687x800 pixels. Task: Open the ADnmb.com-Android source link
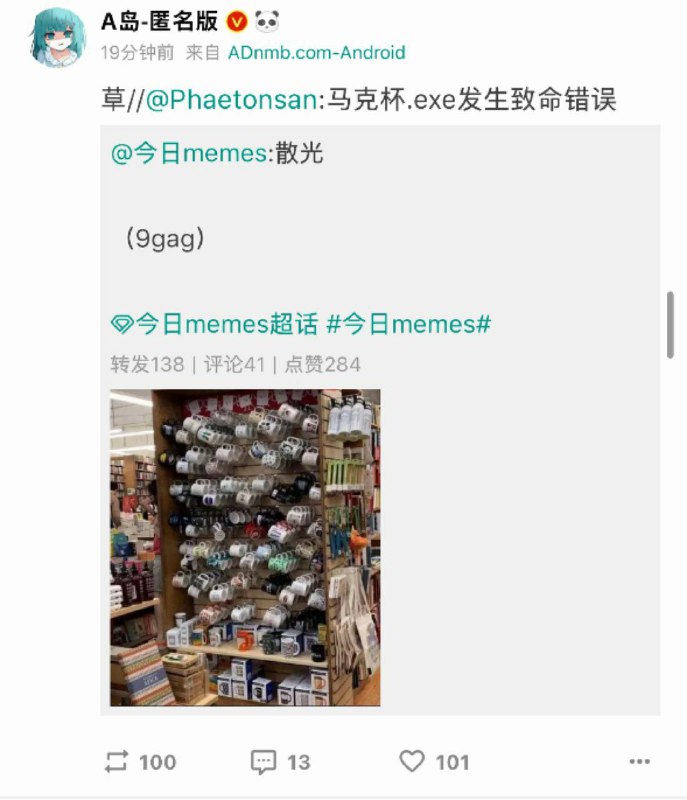coord(316,53)
